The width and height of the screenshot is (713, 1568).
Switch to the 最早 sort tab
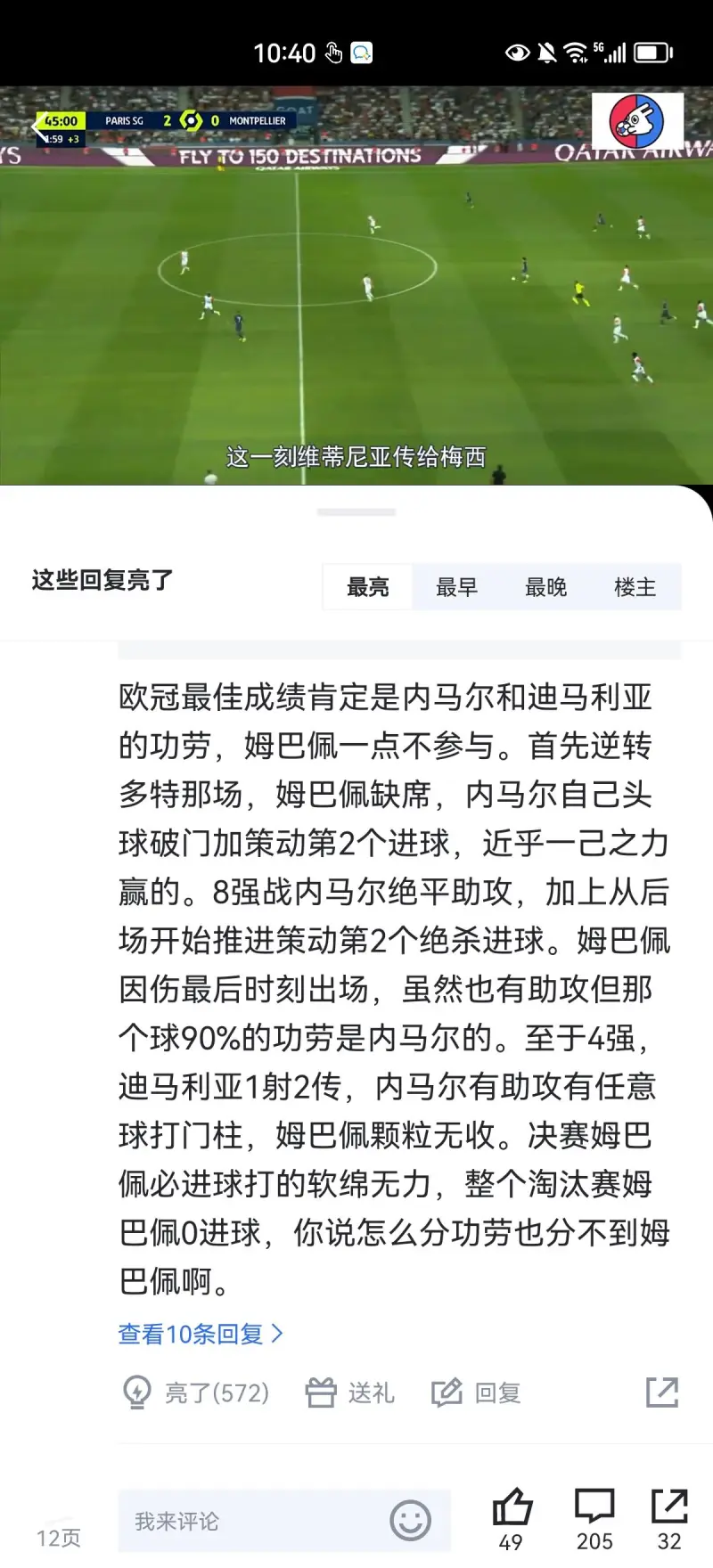coord(457,587)
